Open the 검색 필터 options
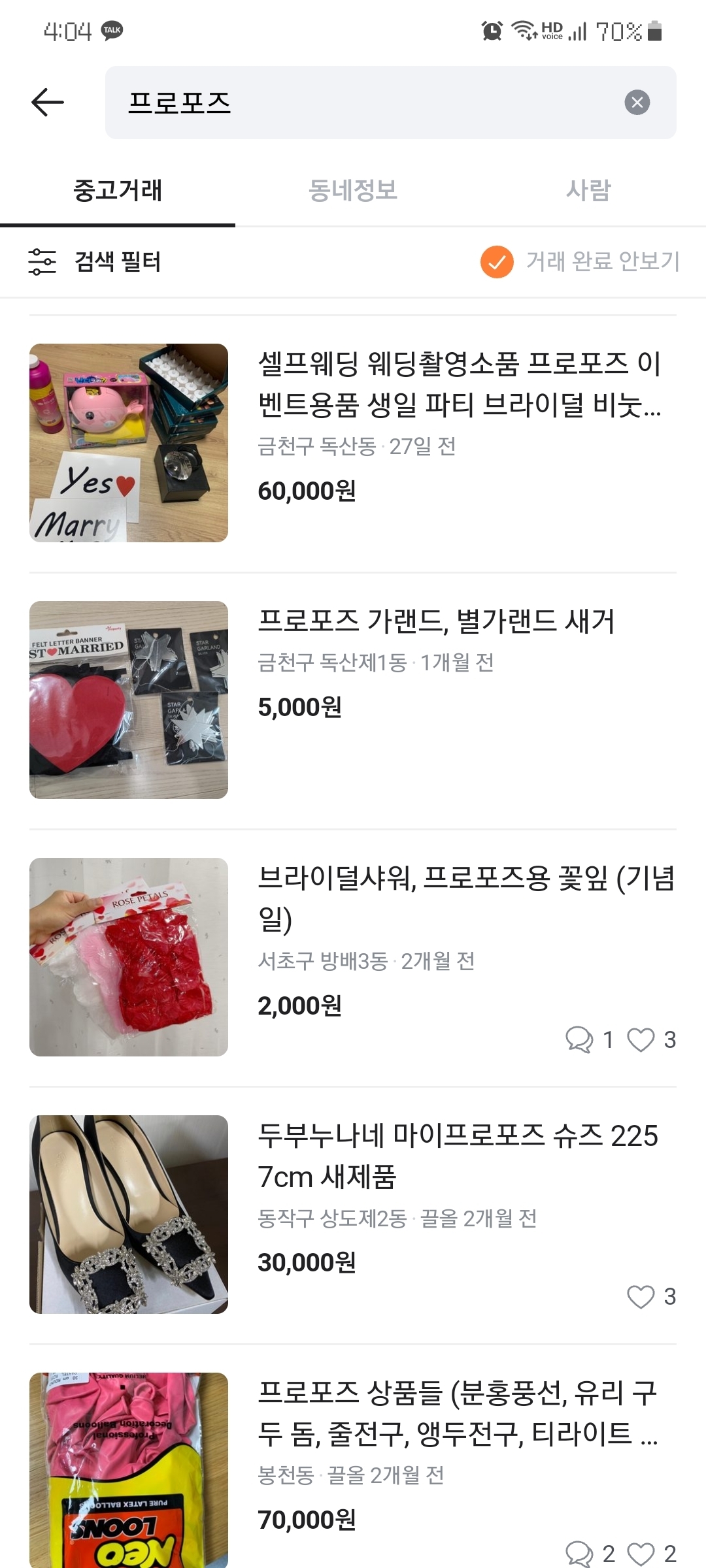Viewport: 706px width, 1568px height. point(95,262)
